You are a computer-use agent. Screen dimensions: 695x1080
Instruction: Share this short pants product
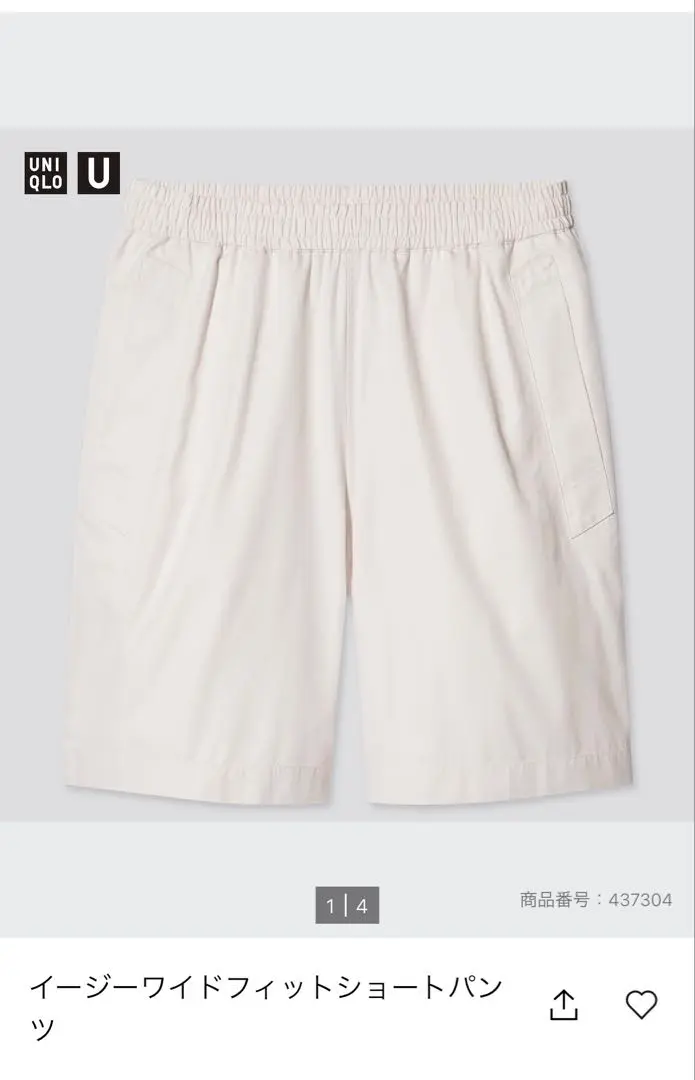564,1005
